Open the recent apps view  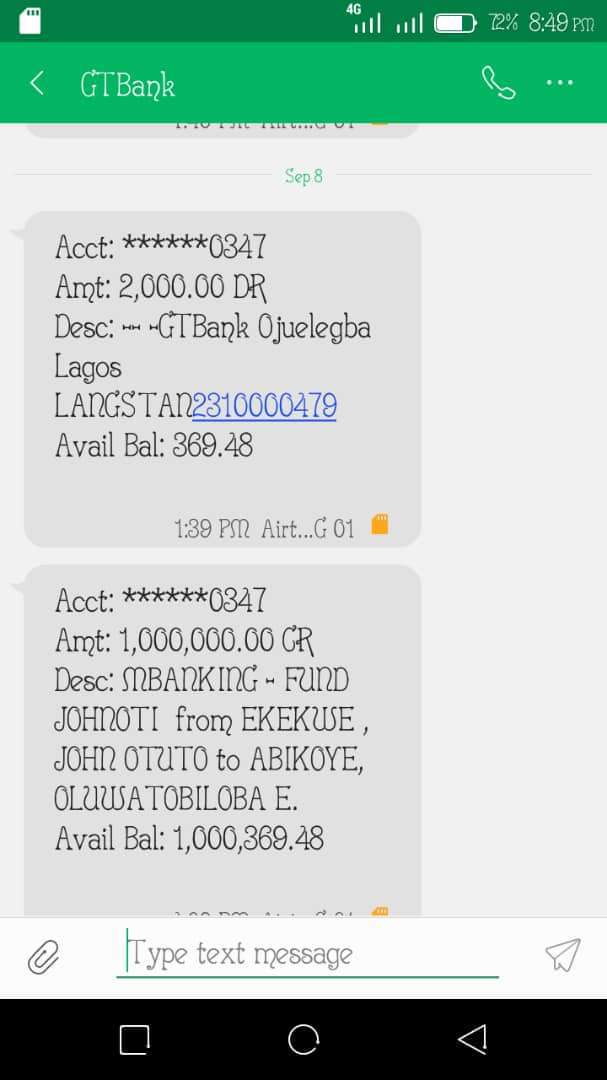[135, 1040]
